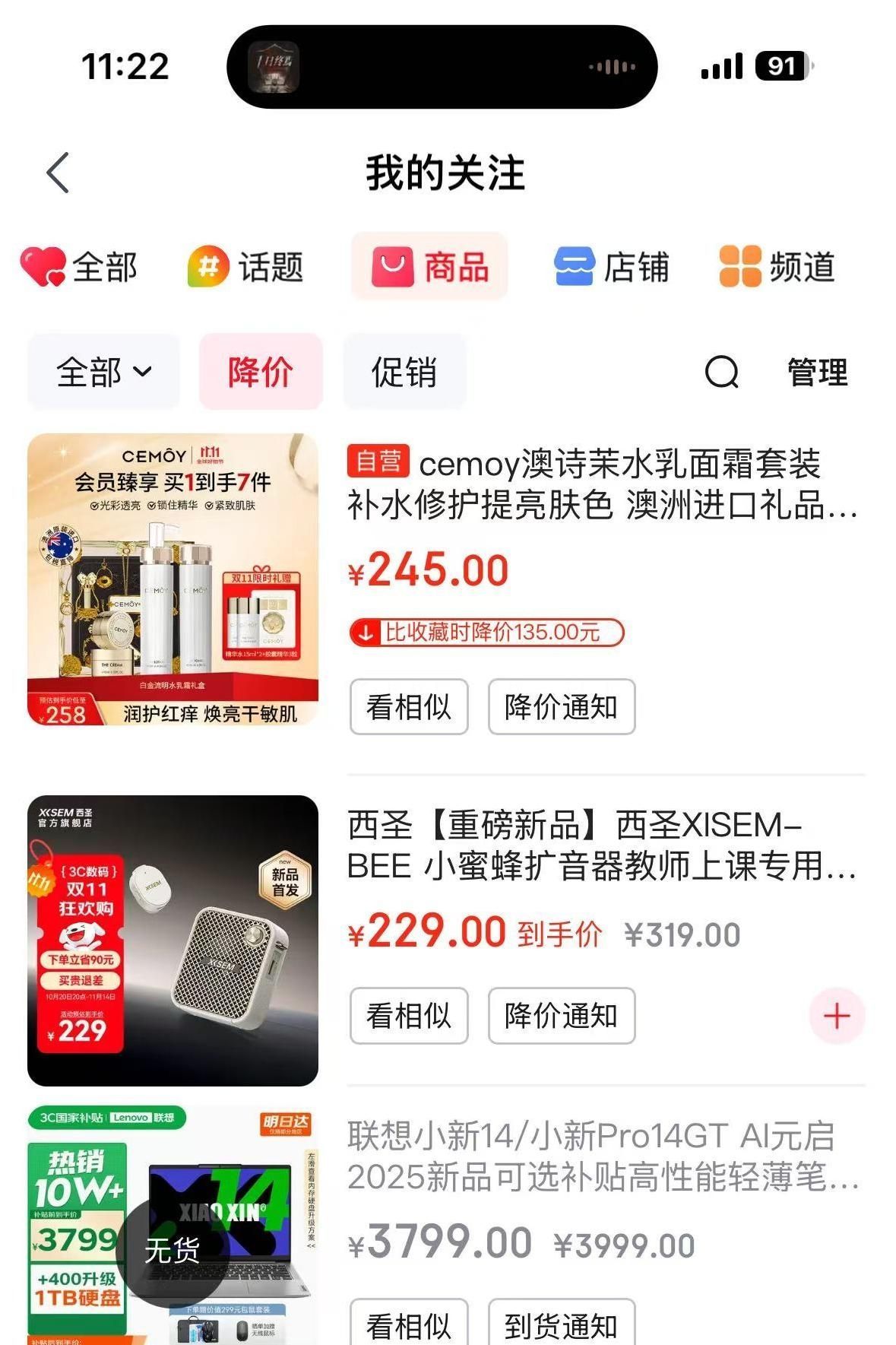Open the 频道 tab
Viewport: 896px width, 1345px height.
pos(777,268)
